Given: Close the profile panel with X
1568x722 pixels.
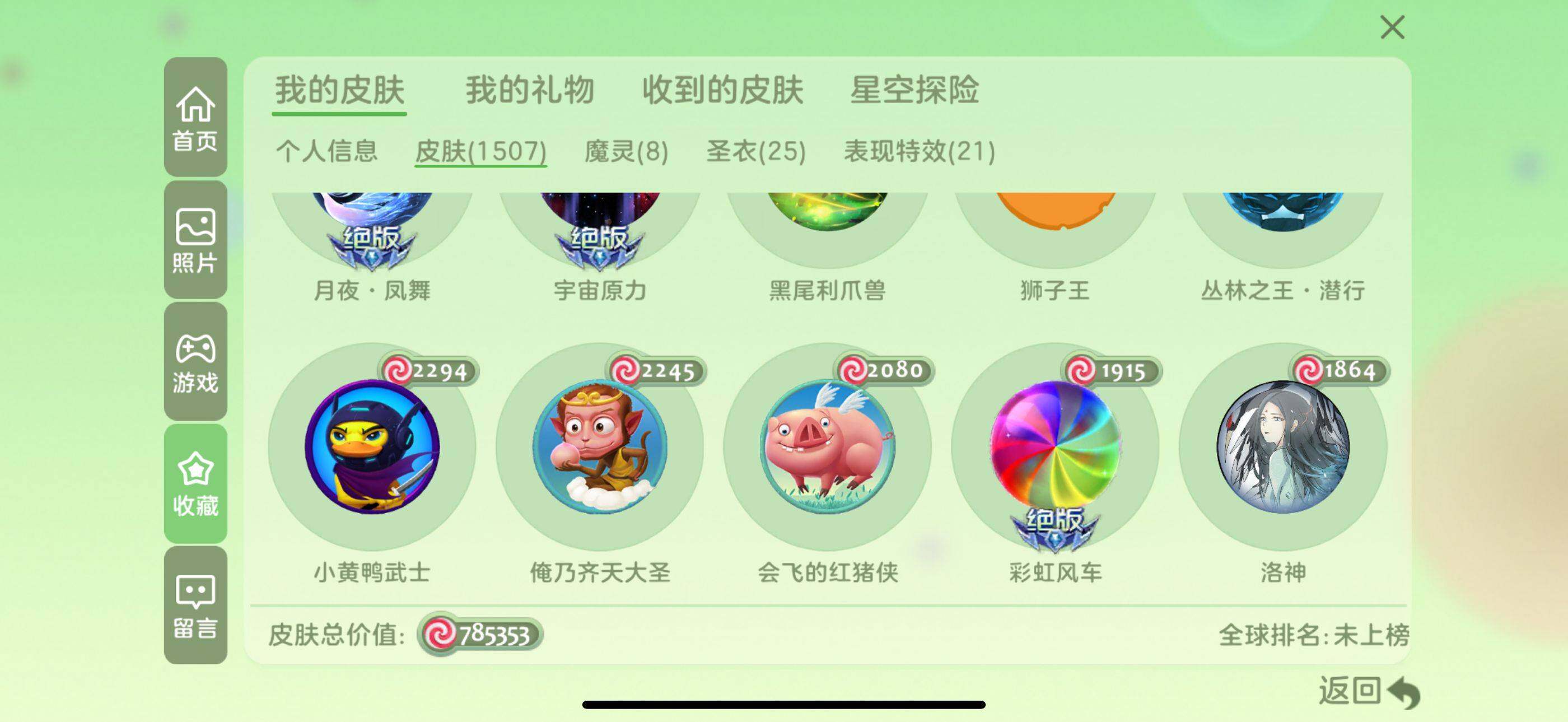Looking at the screenshot, I should (1392, 28).
